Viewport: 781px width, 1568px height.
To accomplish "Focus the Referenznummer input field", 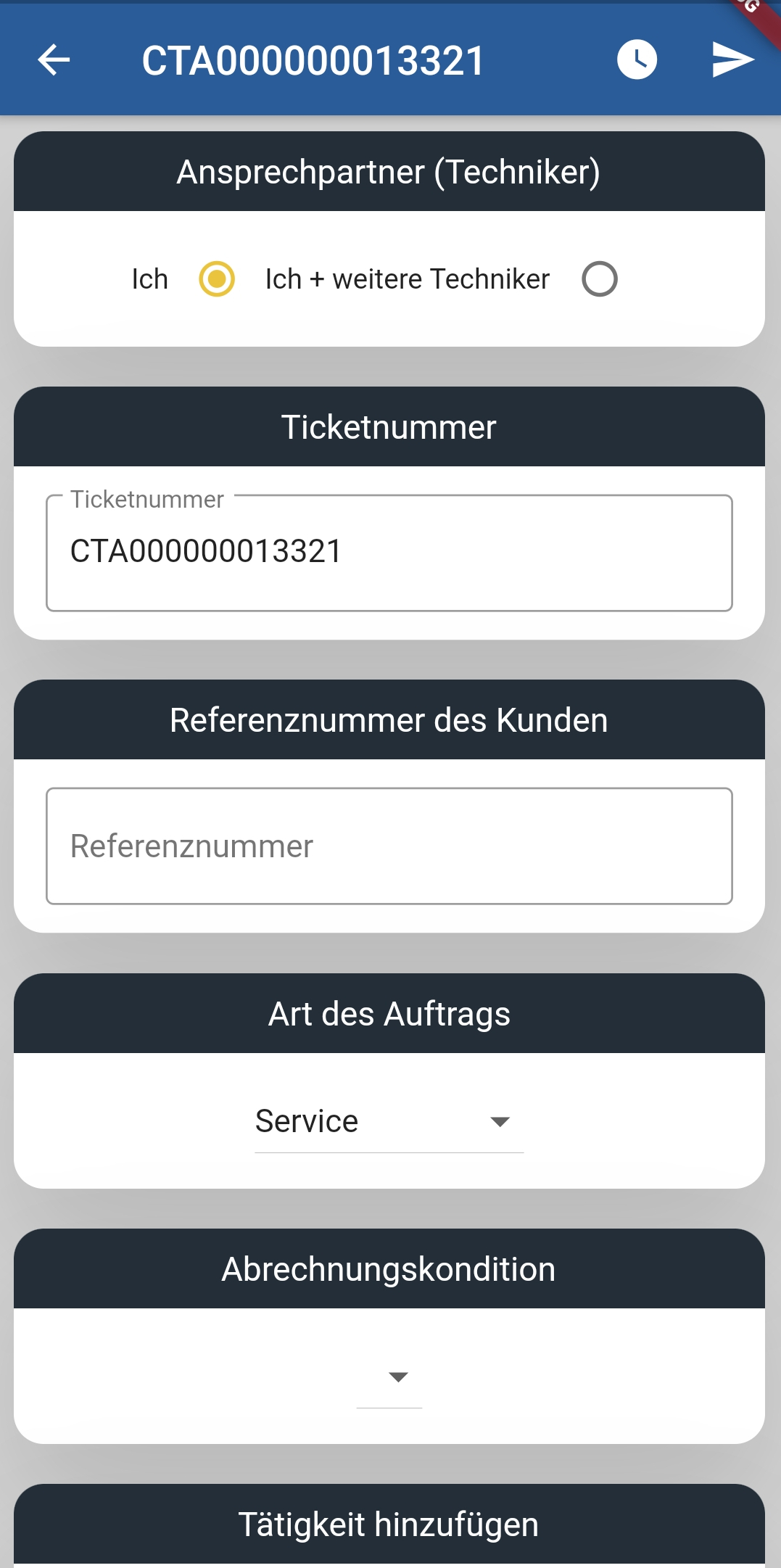I will coord(389,846).
